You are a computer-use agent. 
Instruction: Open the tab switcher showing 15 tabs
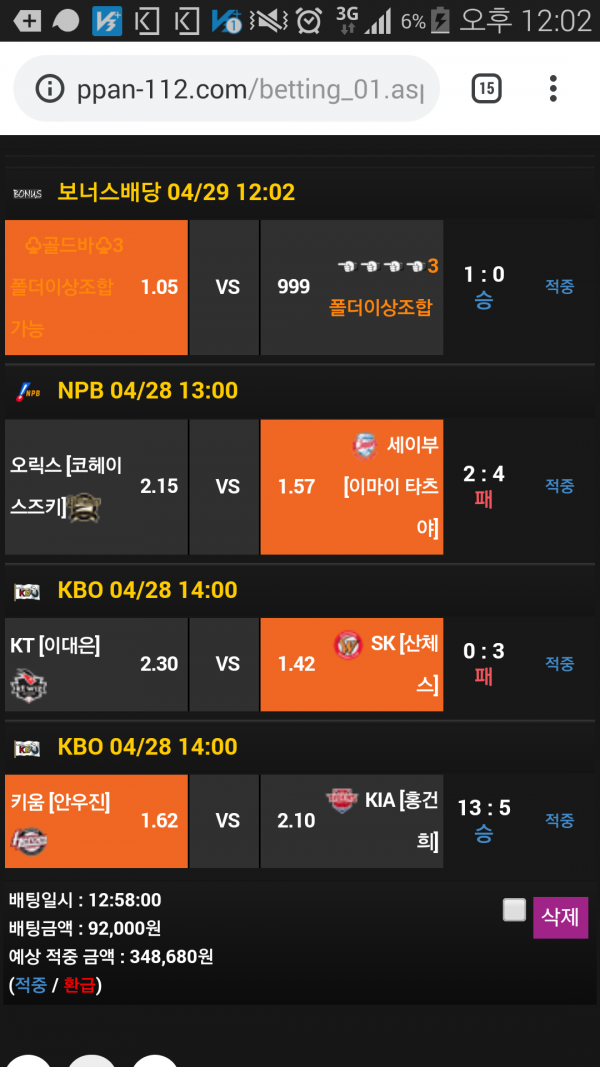pyautogui.click(x=486, y=89)
